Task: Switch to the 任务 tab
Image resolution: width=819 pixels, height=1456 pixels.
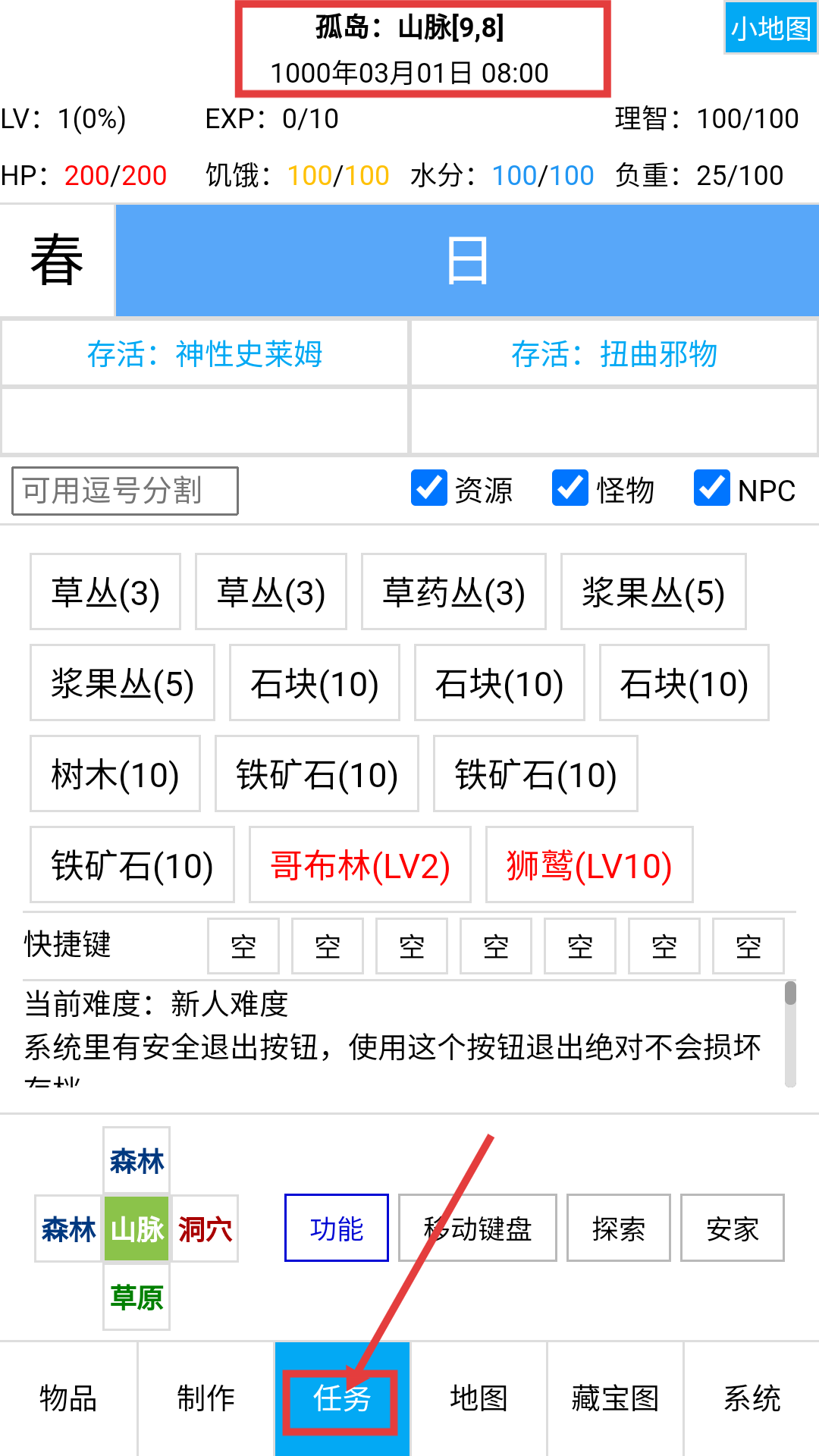Action: (x=342, y=1398)
